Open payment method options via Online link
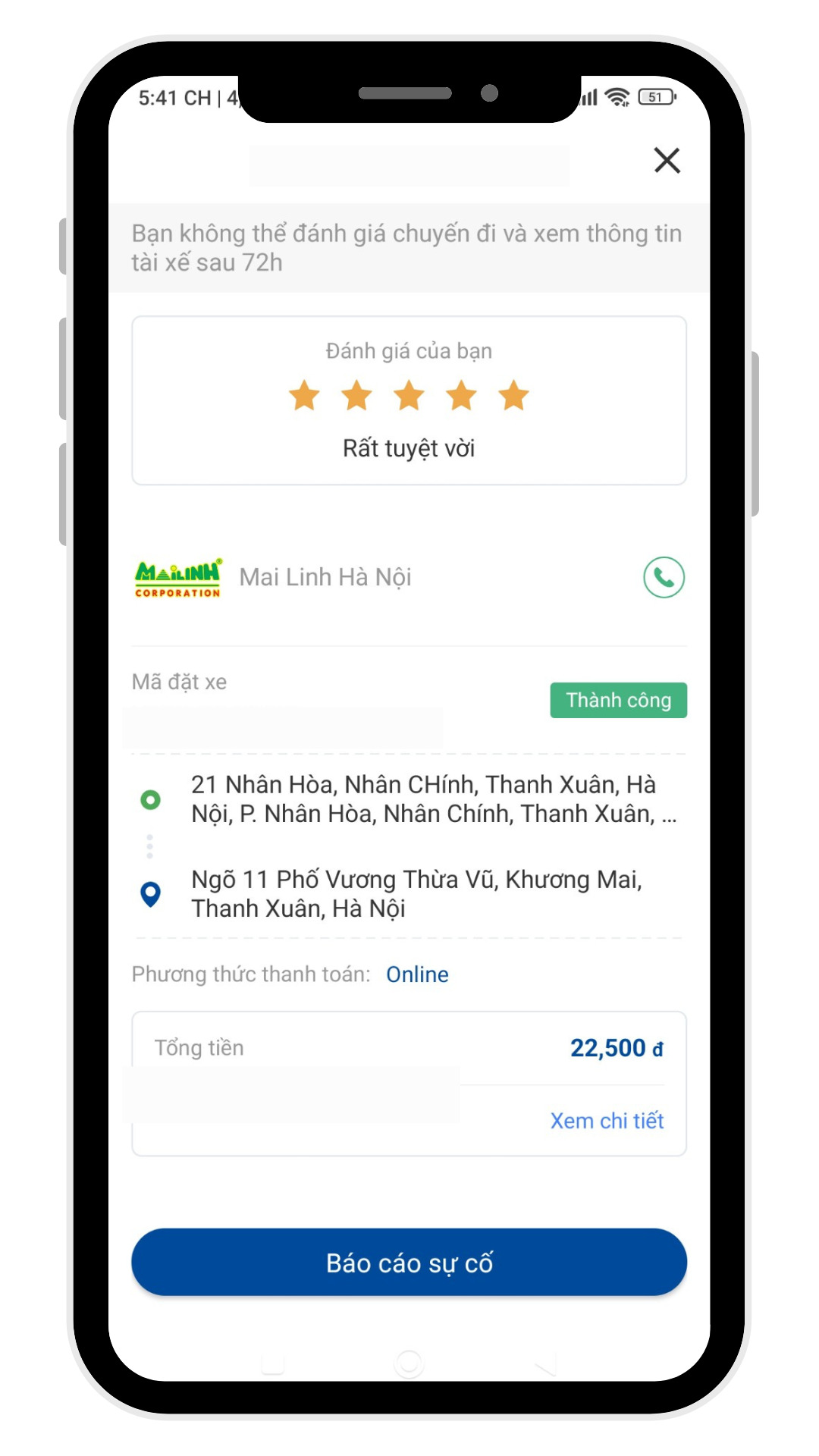Screen dimensions: 819x1456 417,974
